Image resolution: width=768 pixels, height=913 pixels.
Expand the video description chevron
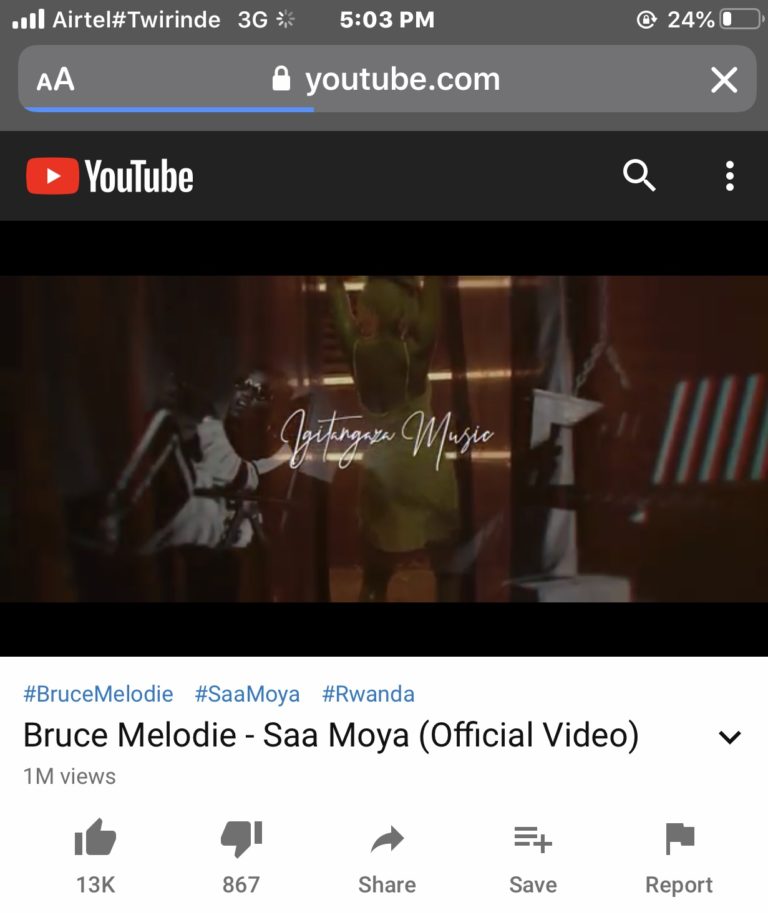point(730,738)
